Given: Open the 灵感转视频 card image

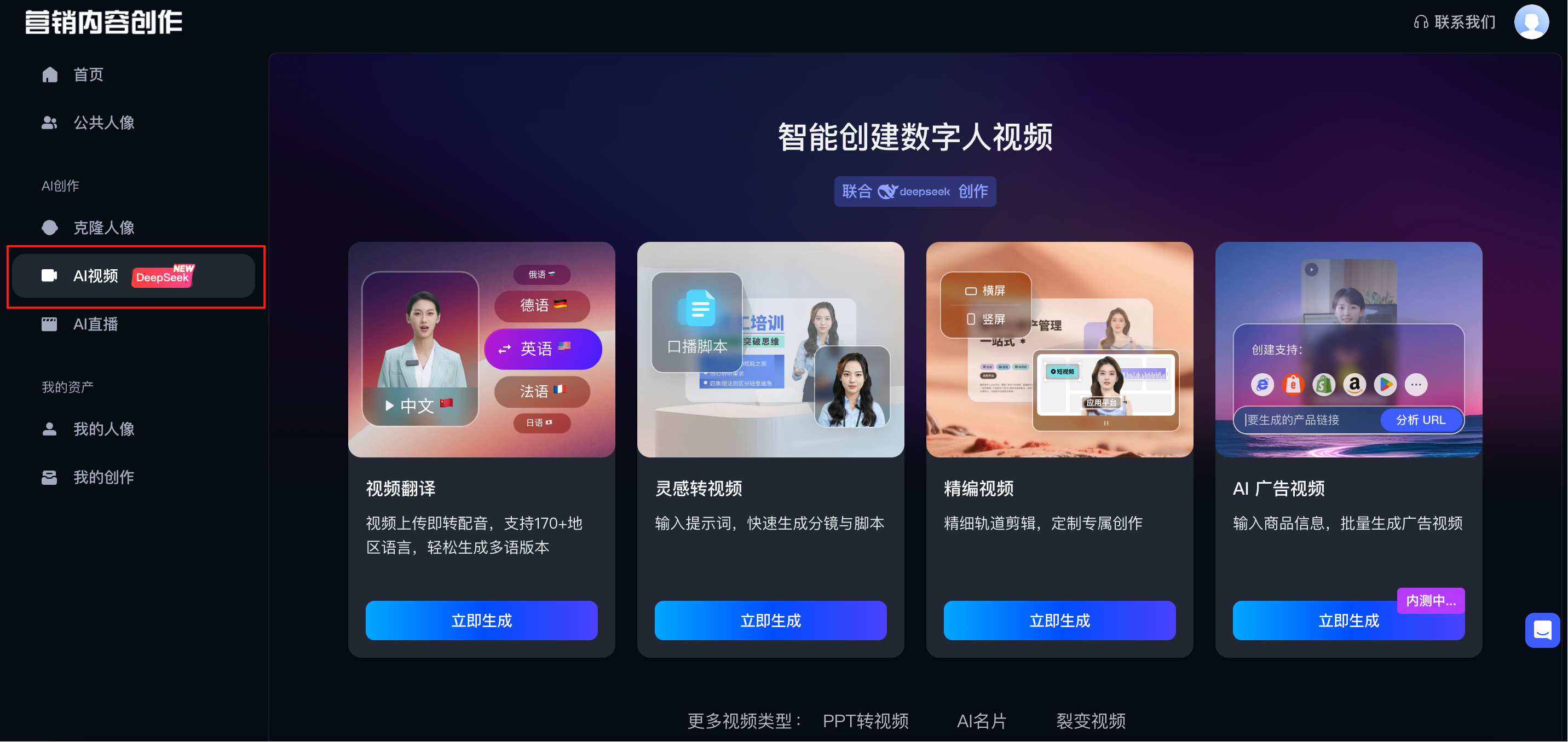Looking at the screenshot, I should click(770, 350).
